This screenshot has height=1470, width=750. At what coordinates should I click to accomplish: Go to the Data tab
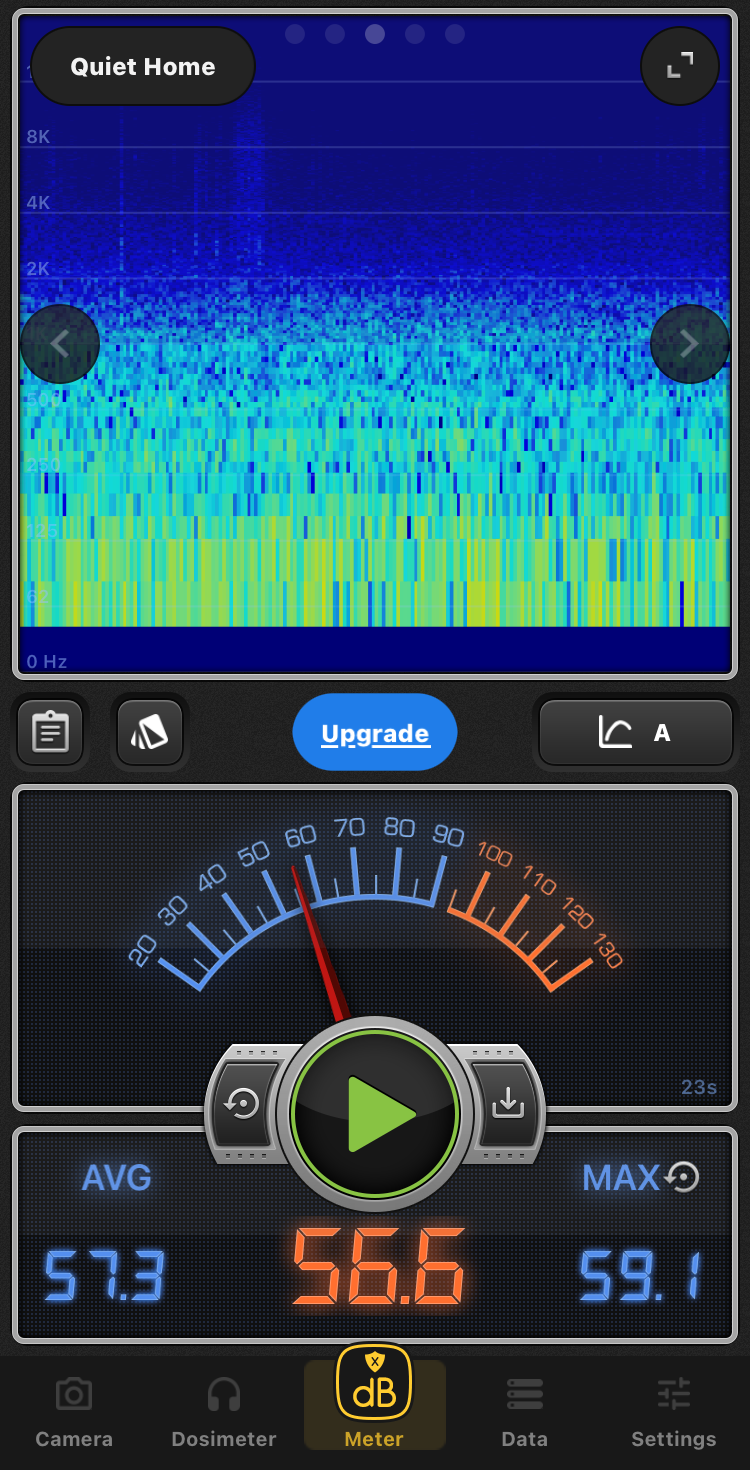pos(524,1412)
